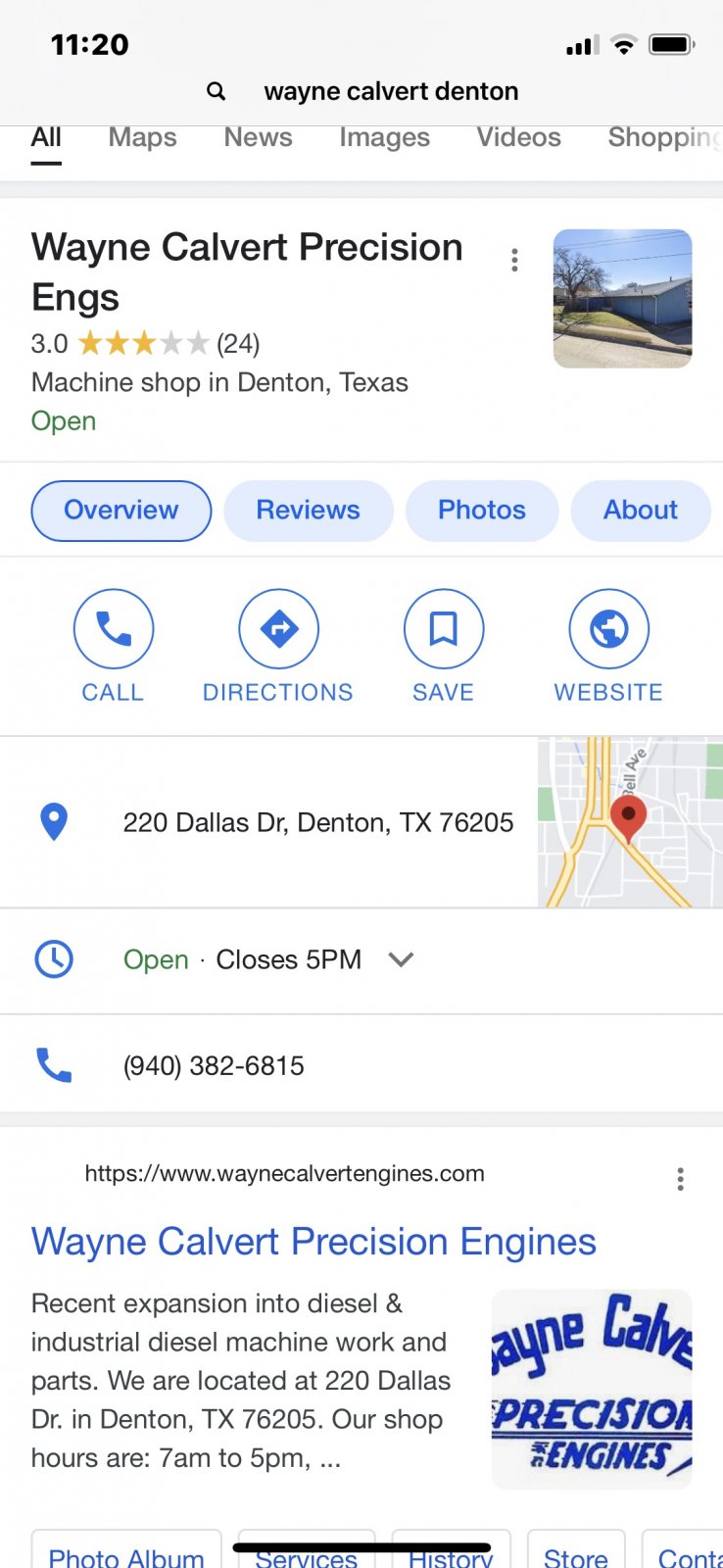Open the map preview thumbnail

click(629, 822)
